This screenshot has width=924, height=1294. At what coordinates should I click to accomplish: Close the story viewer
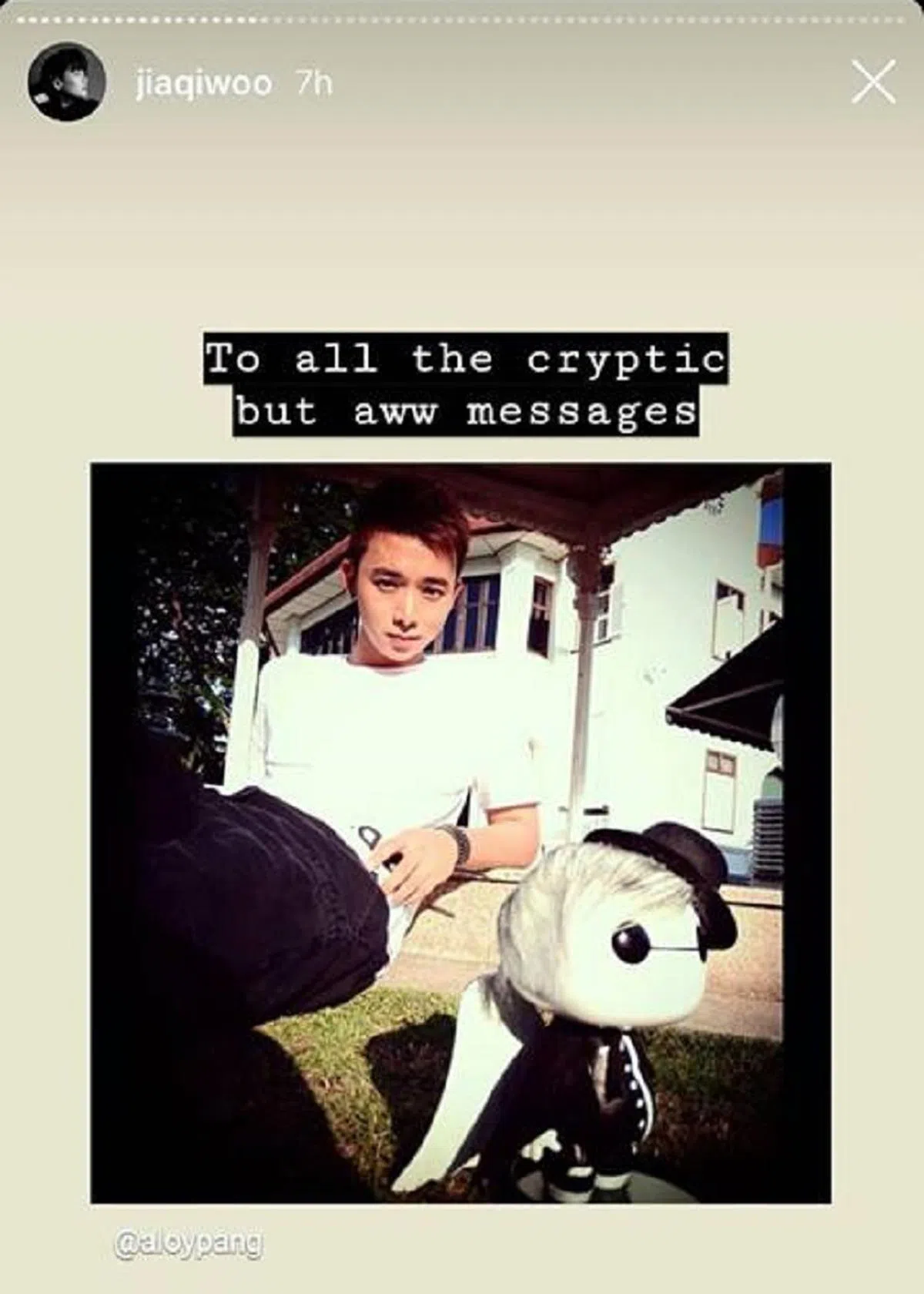(x=874, y=82)
